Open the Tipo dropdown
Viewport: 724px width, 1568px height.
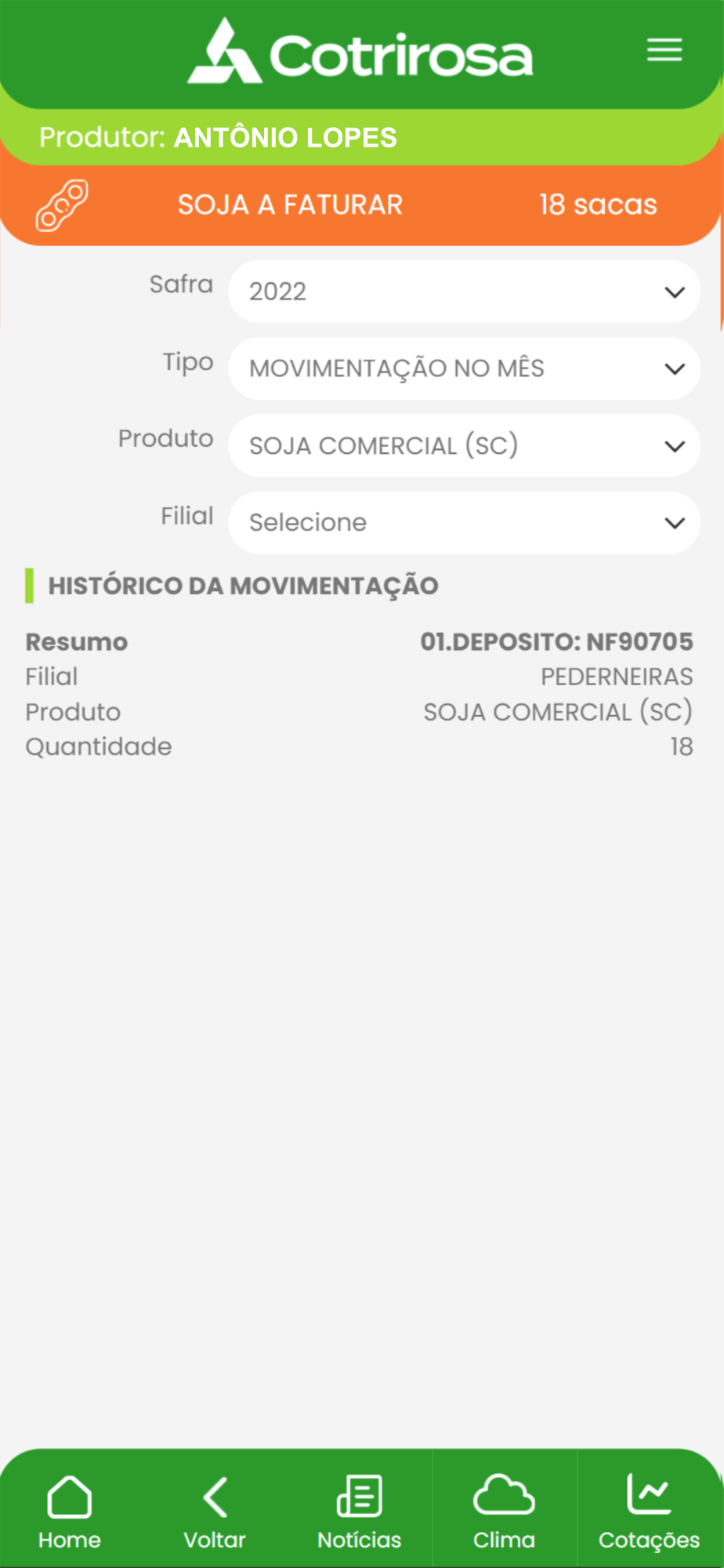click(464, 368)
